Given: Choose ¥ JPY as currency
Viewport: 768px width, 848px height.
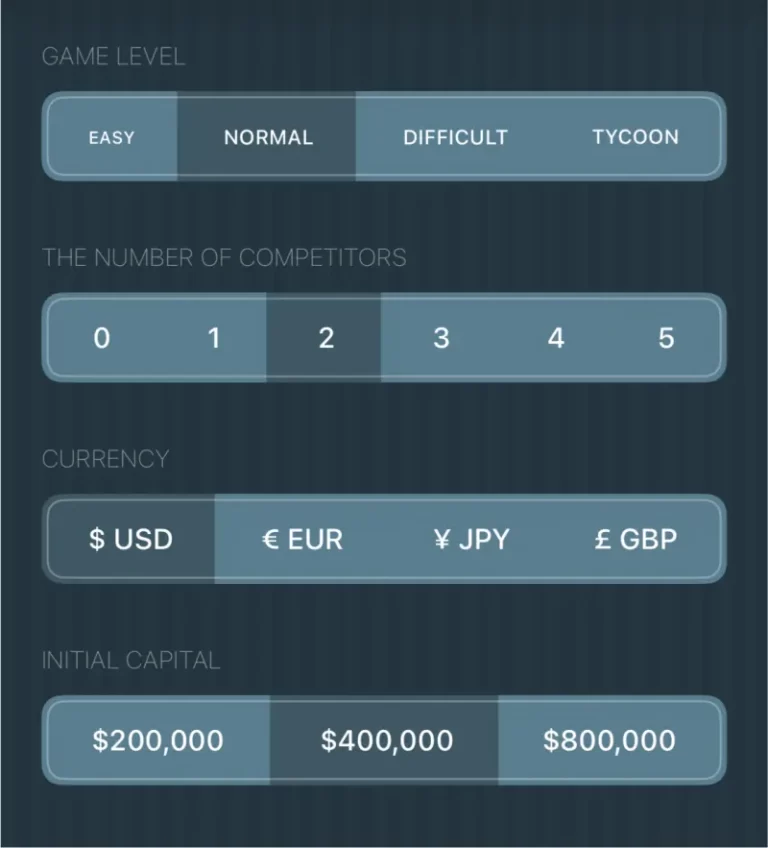Looking at the screenshot, I should tap(471, 540).
